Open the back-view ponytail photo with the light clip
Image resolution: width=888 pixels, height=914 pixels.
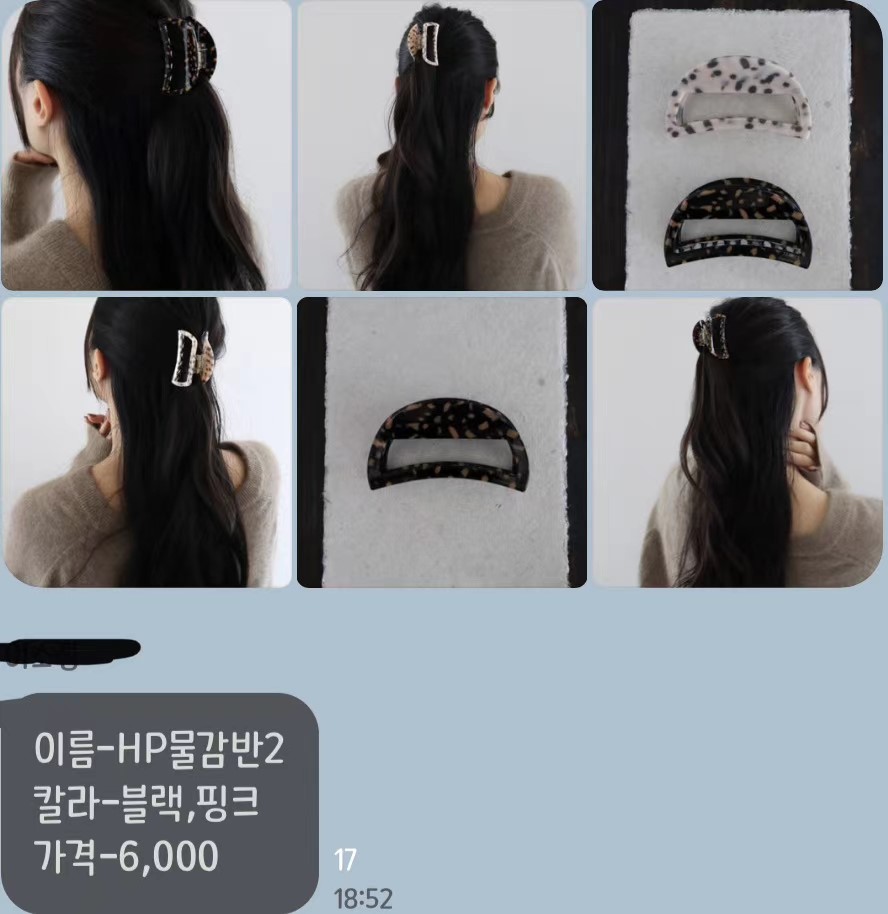click(441, 146)
